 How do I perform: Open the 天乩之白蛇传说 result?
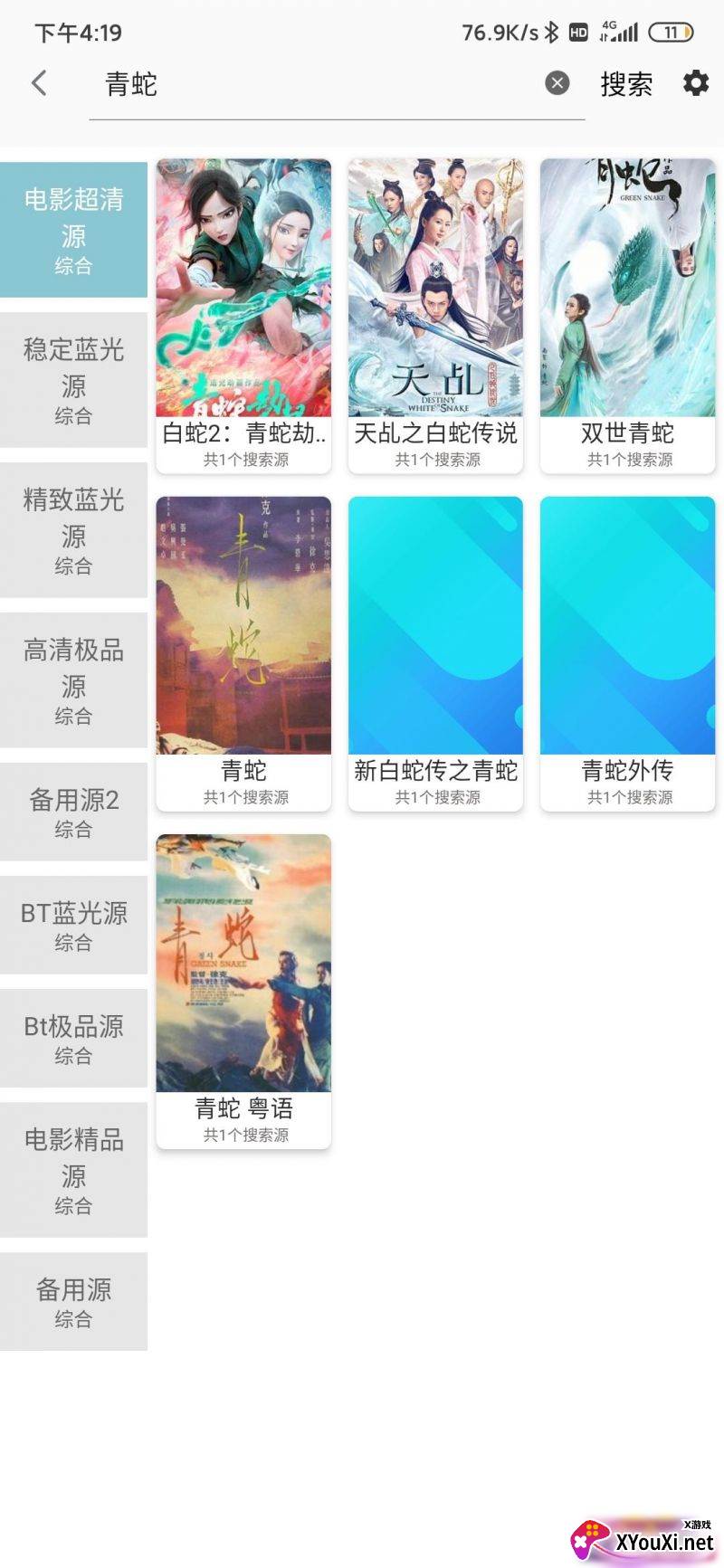pos(435,316)
